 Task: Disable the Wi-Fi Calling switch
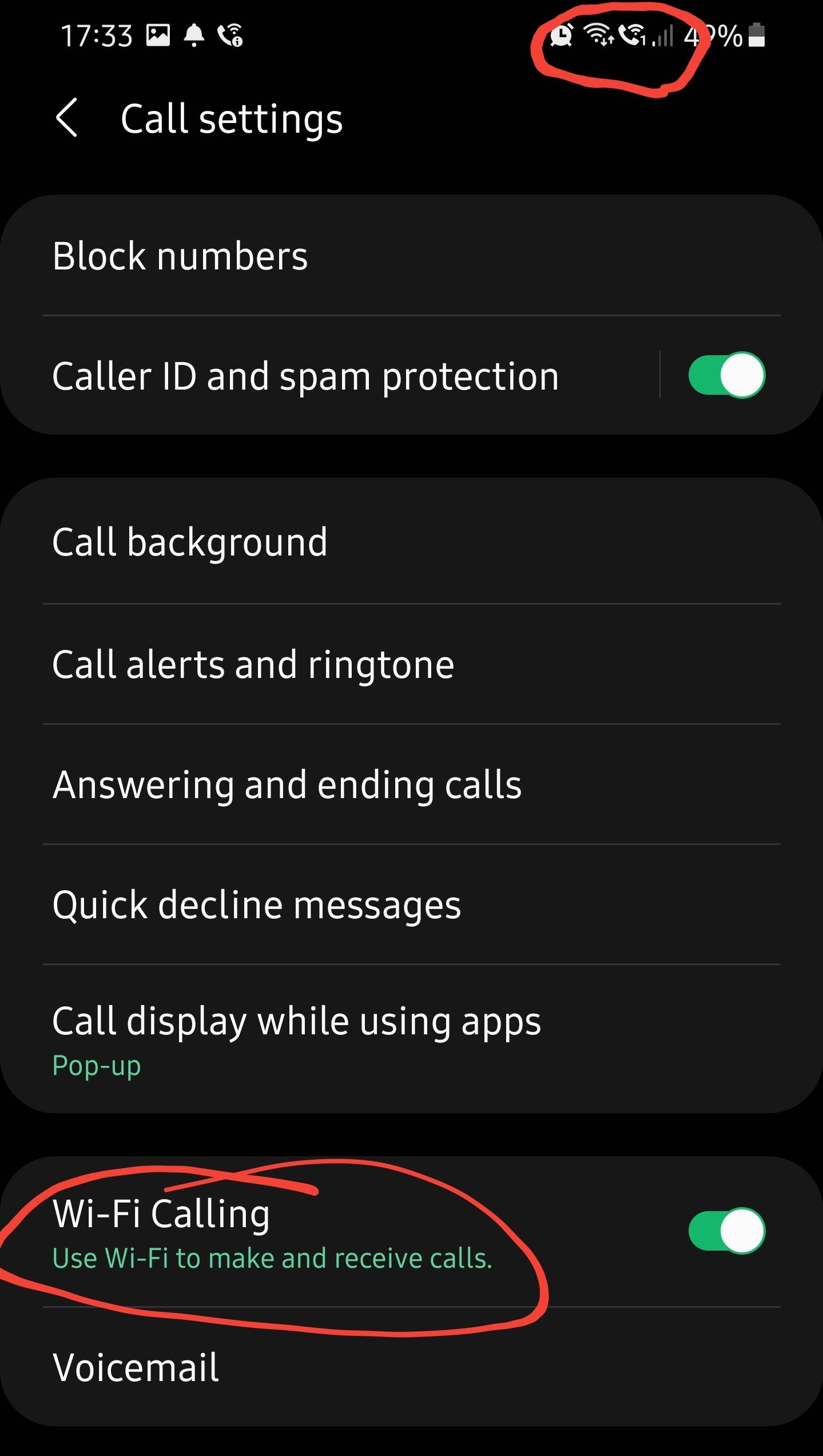click(726, 1231)
